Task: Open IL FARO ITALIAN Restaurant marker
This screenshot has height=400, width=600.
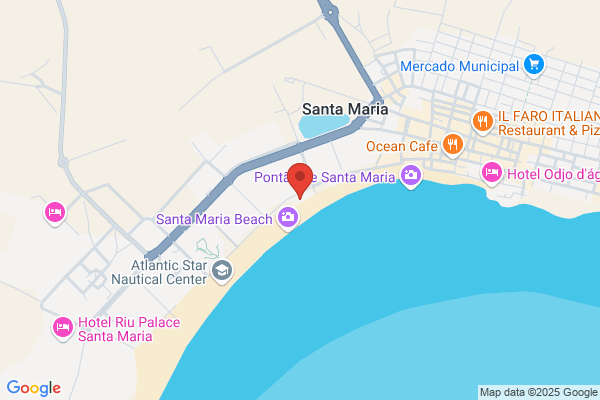Action: tap(483, 122)
